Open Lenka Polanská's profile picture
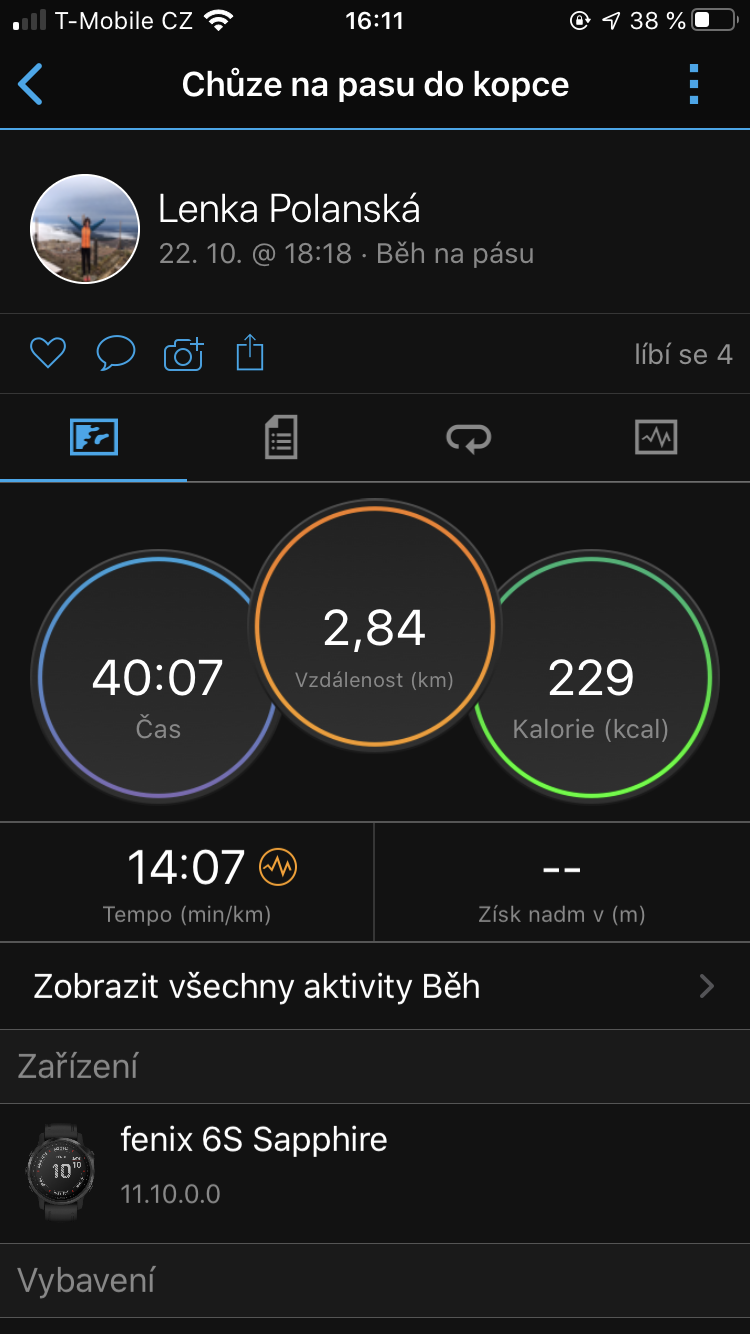The image size is (750, 1334). coord(85,229)
